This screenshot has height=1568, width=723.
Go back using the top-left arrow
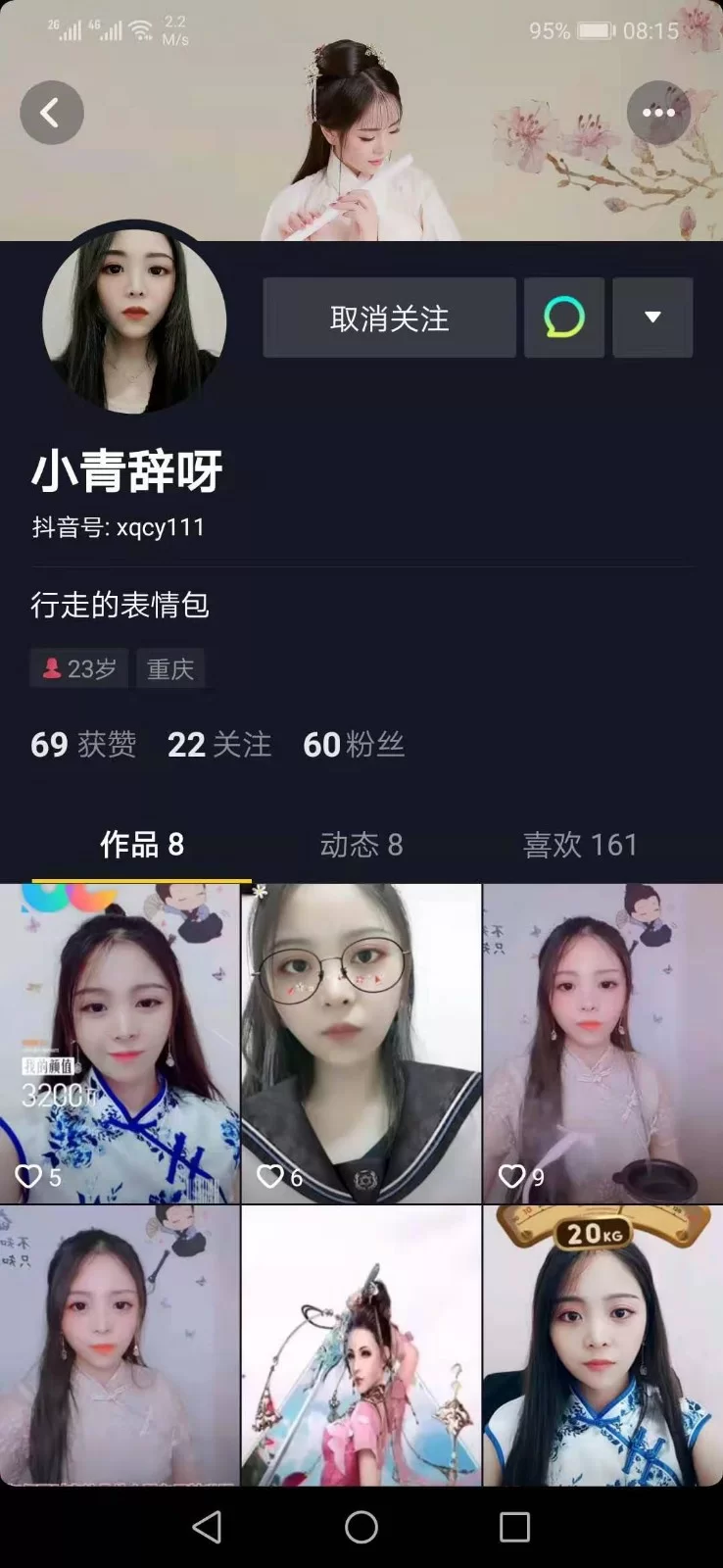[x=51, y=113]
